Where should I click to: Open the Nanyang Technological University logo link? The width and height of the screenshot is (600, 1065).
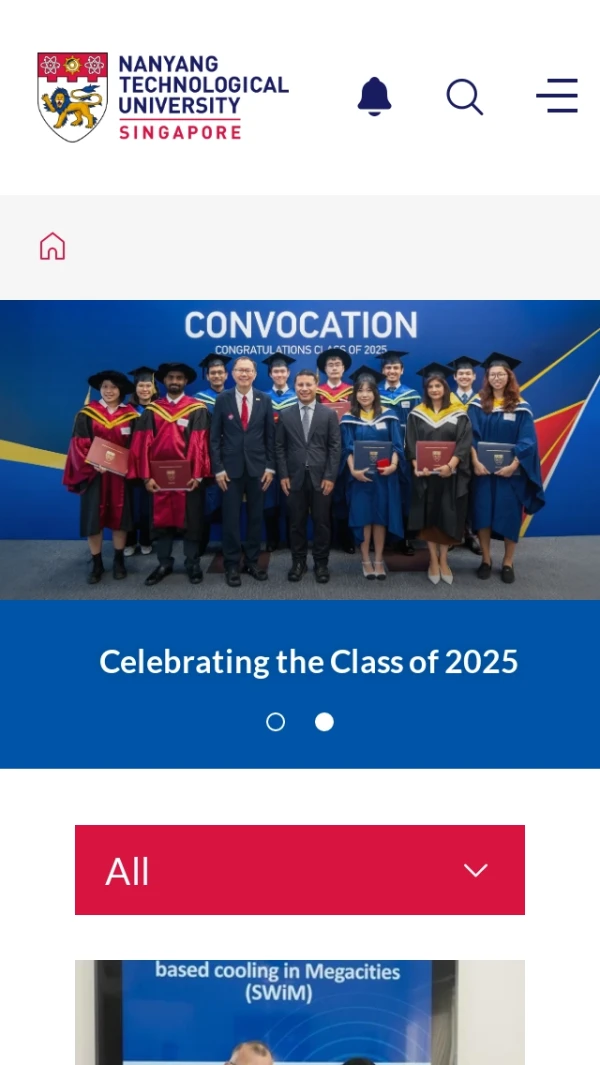tap(163, 97)
